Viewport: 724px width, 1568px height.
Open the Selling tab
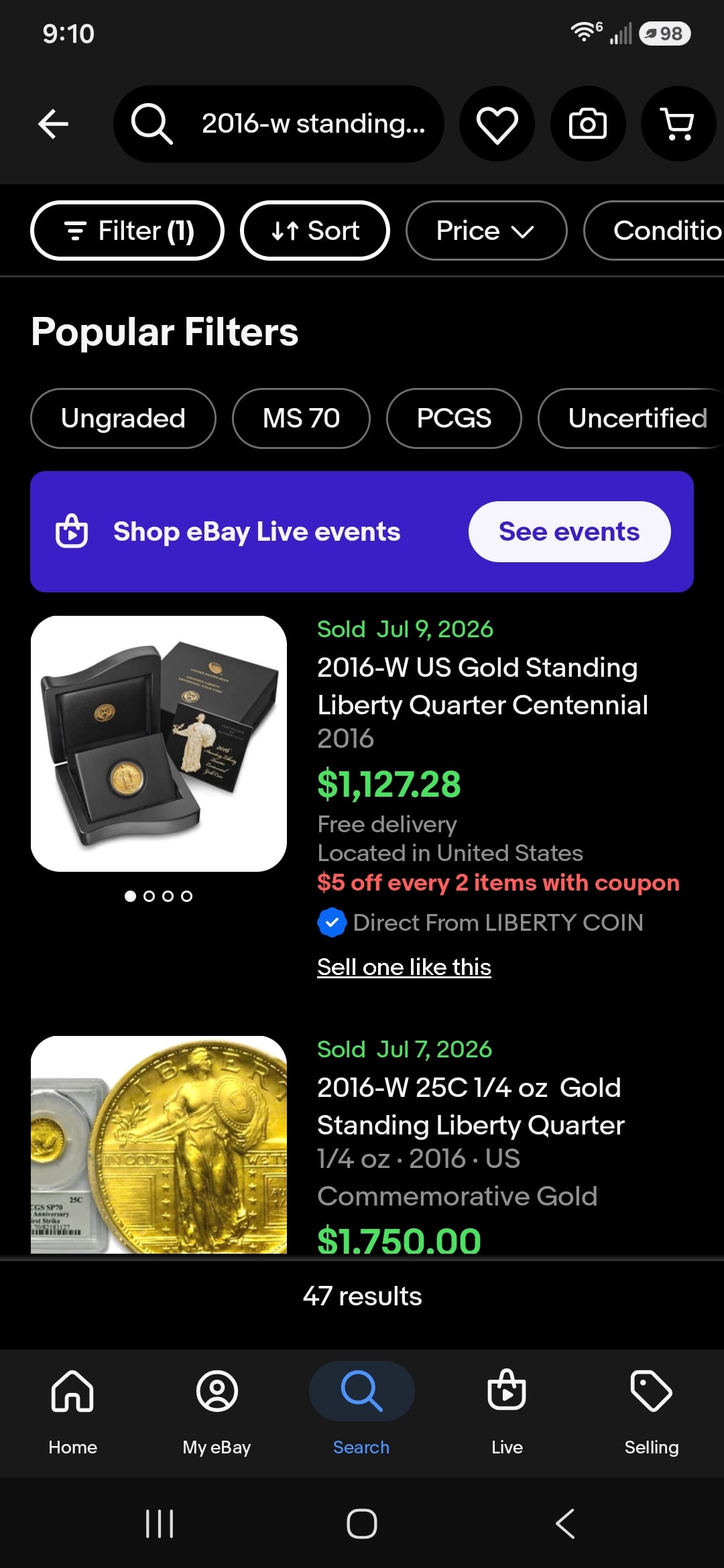pos(652,1412)
